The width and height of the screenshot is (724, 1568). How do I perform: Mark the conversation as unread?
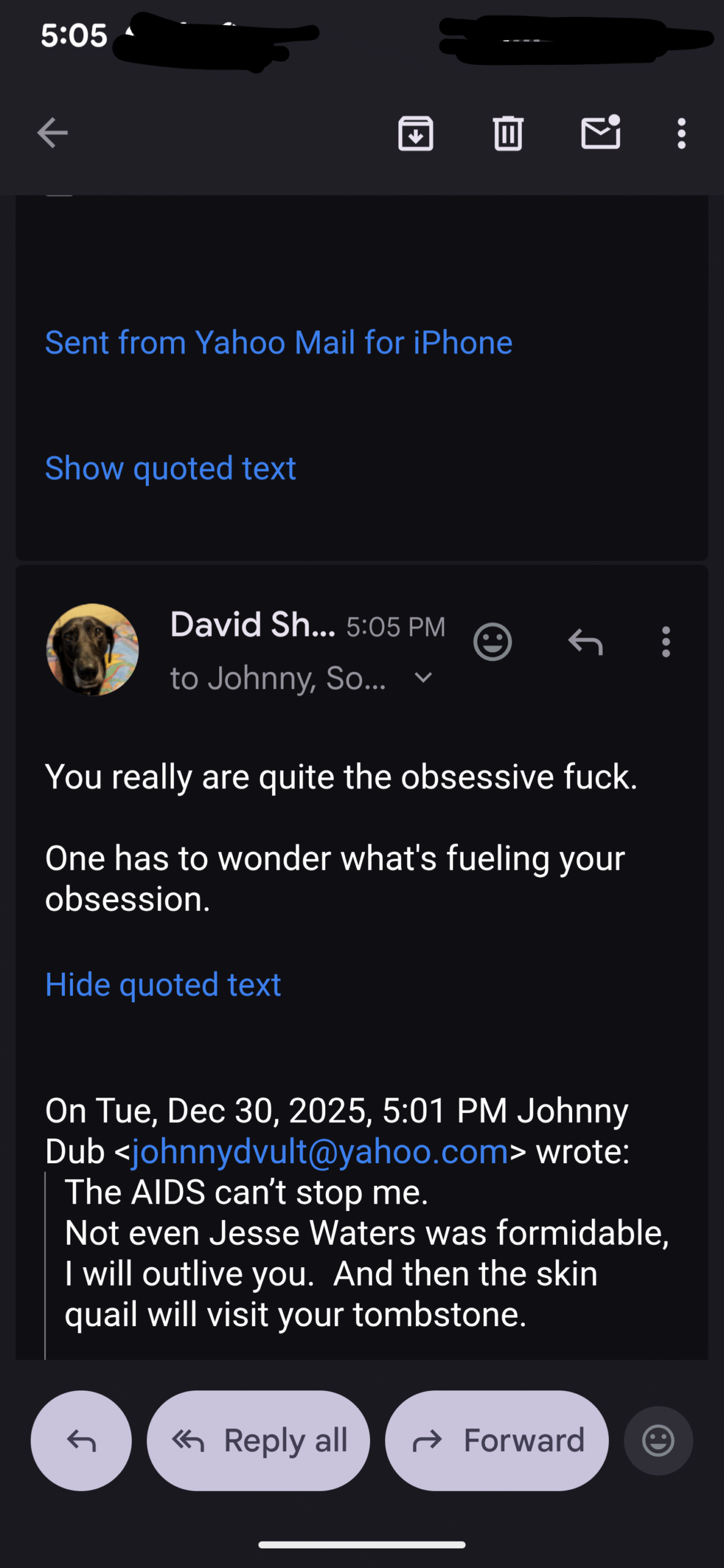coord(600,133)
